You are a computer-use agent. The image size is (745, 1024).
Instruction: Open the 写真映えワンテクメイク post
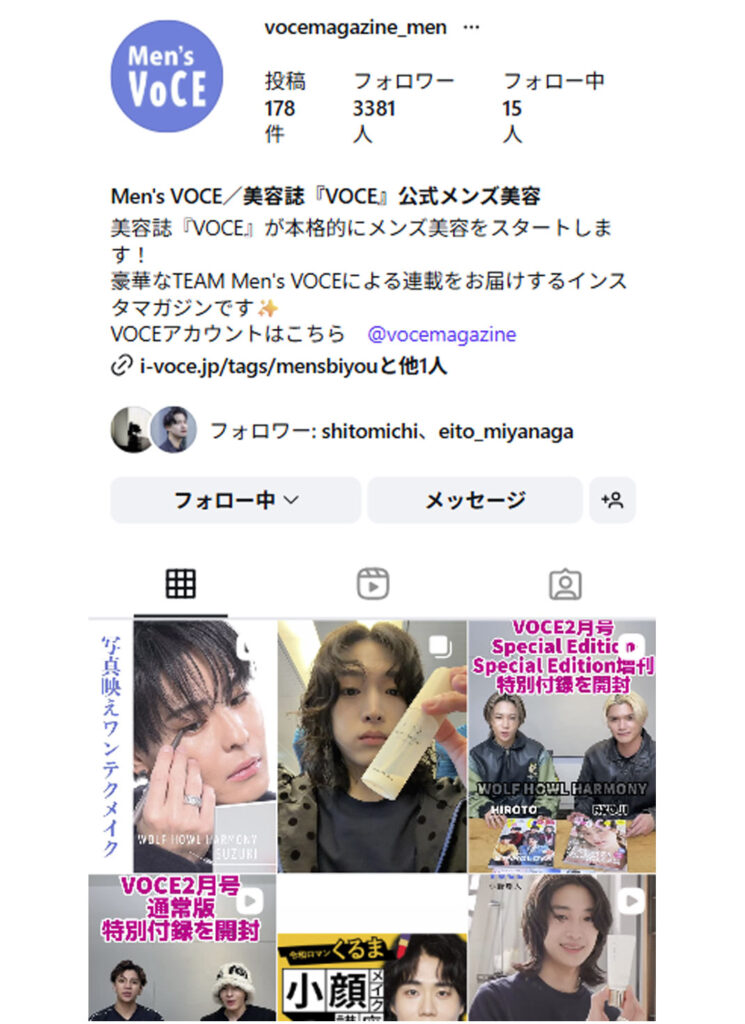182,744
